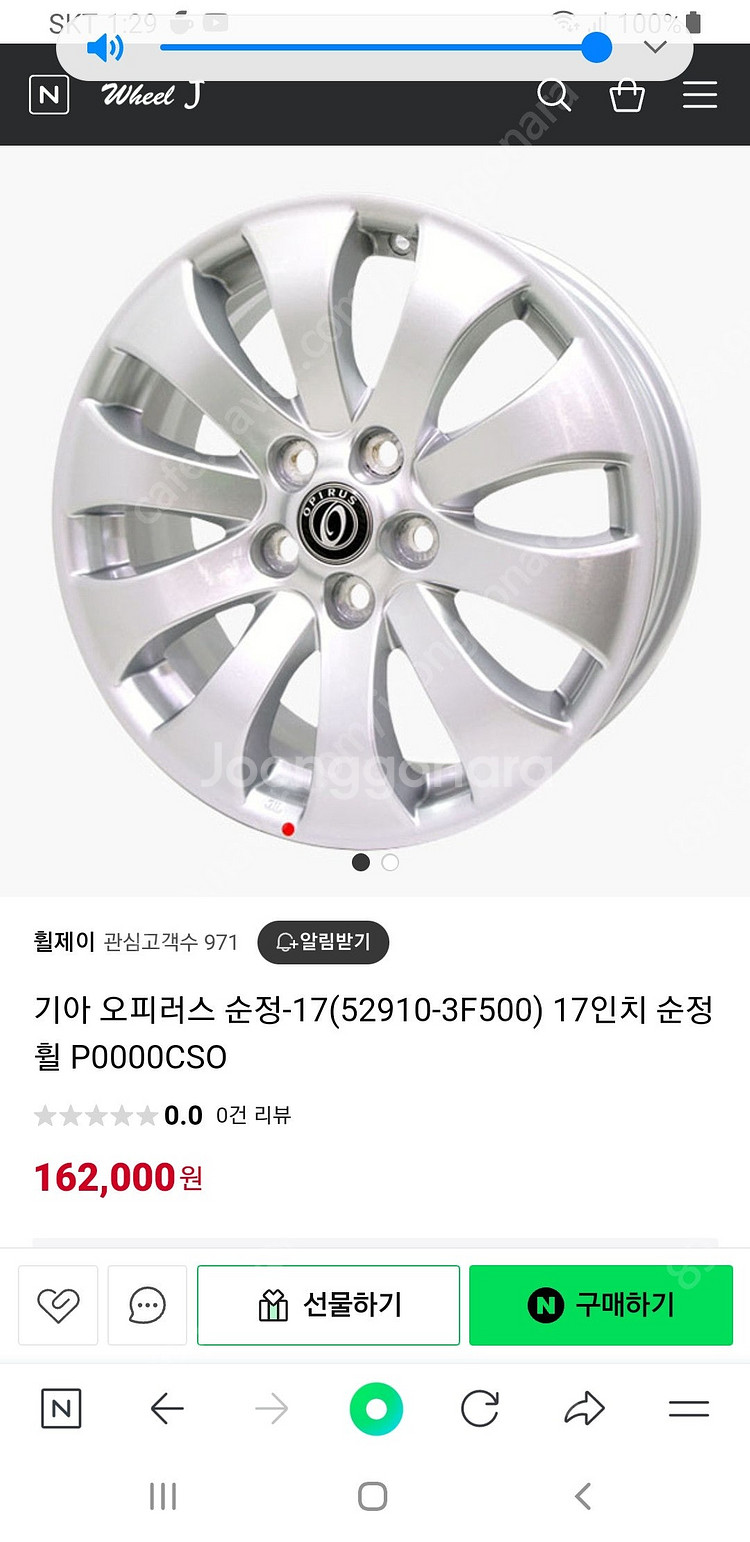This screenshot has height=1542, width=750.
Task: Collapse the volume control with the chevron
Action: pos(655,47)
